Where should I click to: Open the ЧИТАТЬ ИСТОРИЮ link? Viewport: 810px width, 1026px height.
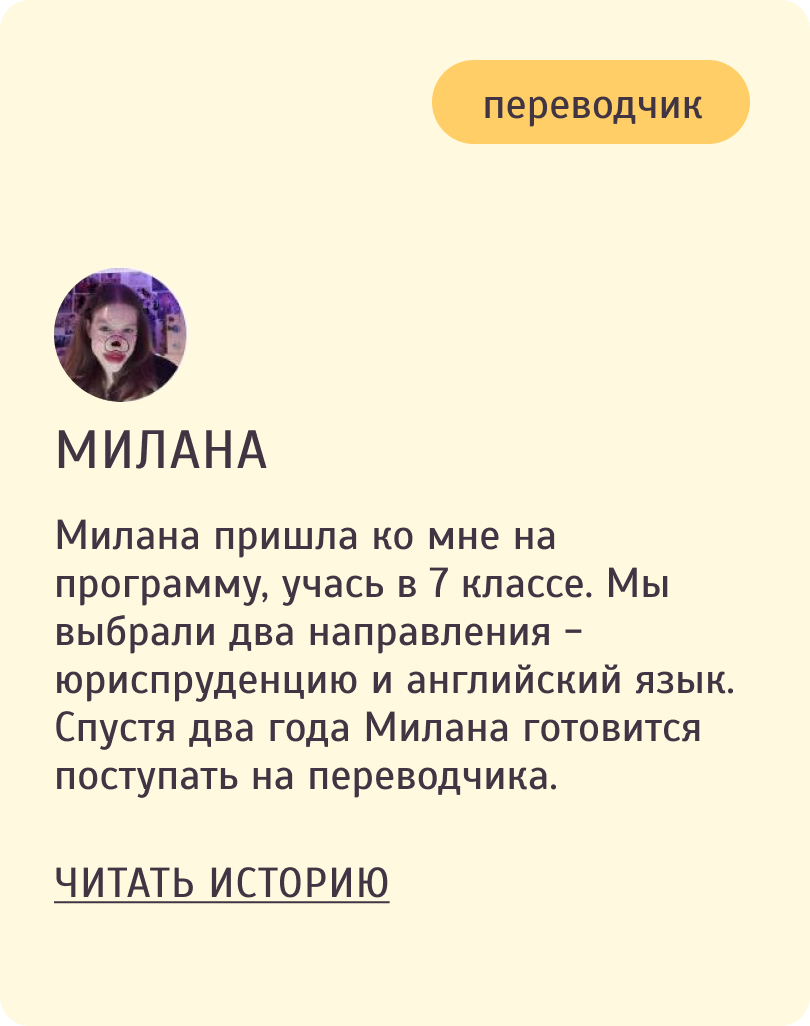tap(221, 884)
